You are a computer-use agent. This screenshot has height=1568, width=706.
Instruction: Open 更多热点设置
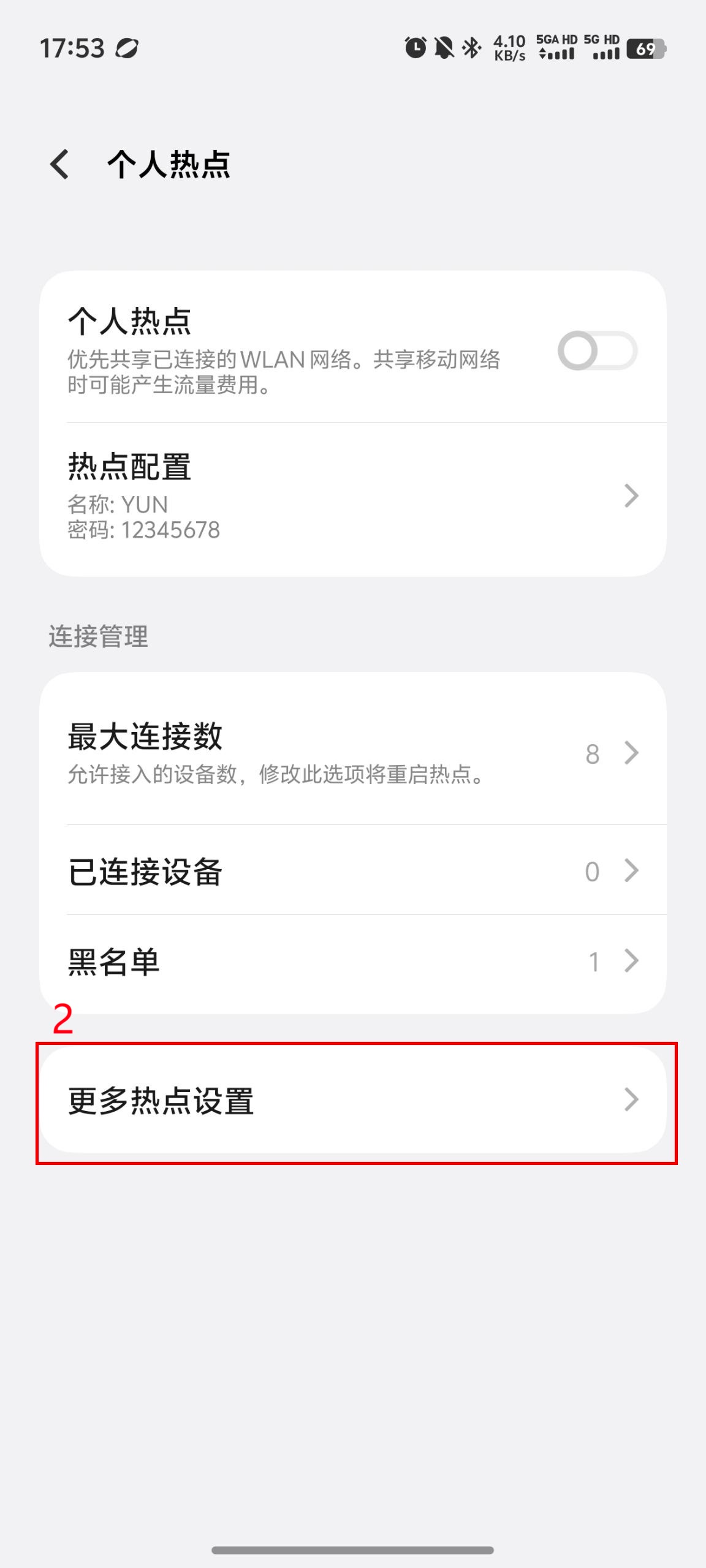(x=353, y=1100)
